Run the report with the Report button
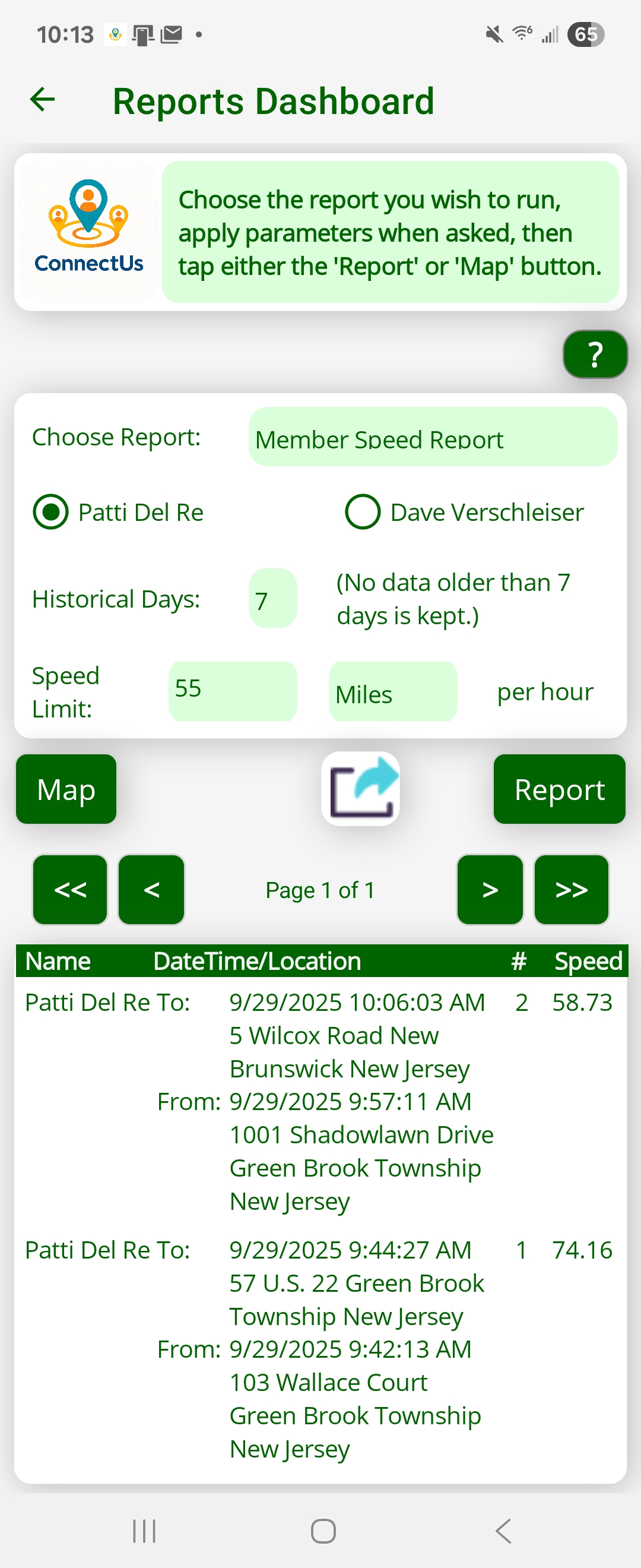641x1568 pixels. coord(559,789)
